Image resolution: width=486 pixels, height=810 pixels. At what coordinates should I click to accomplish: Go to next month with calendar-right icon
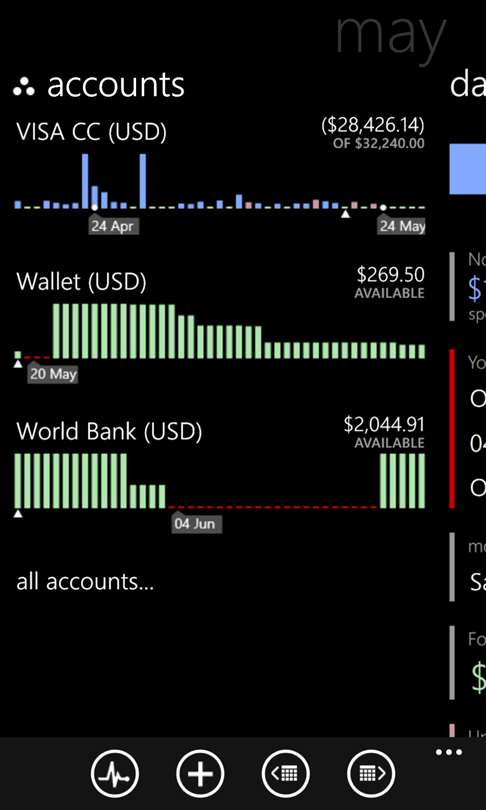(x=371, y=774)
